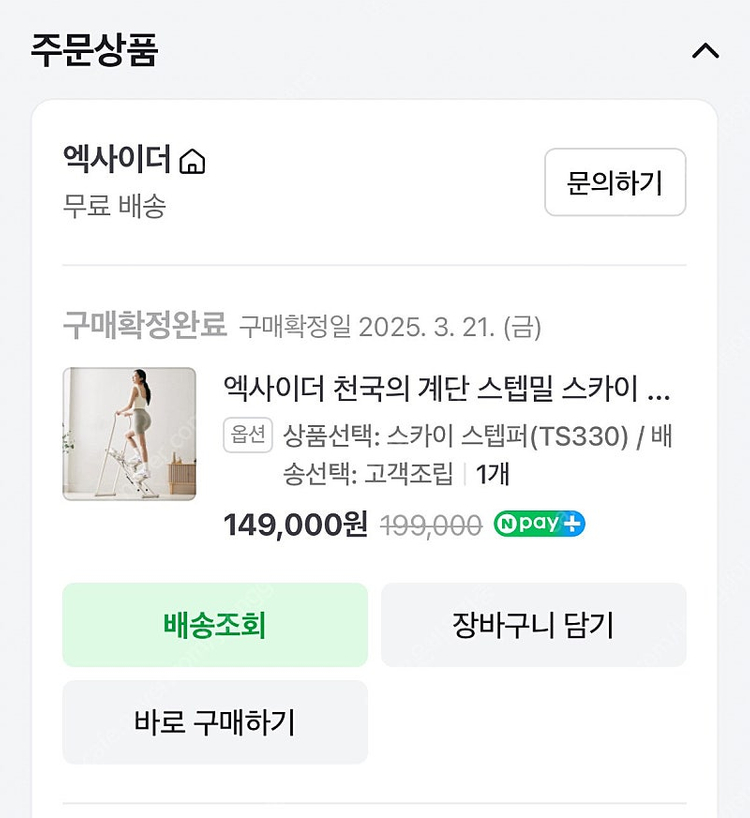The image size is (750, 818).
Task: Click the 구매확정완료 status label
Action: 144,319
